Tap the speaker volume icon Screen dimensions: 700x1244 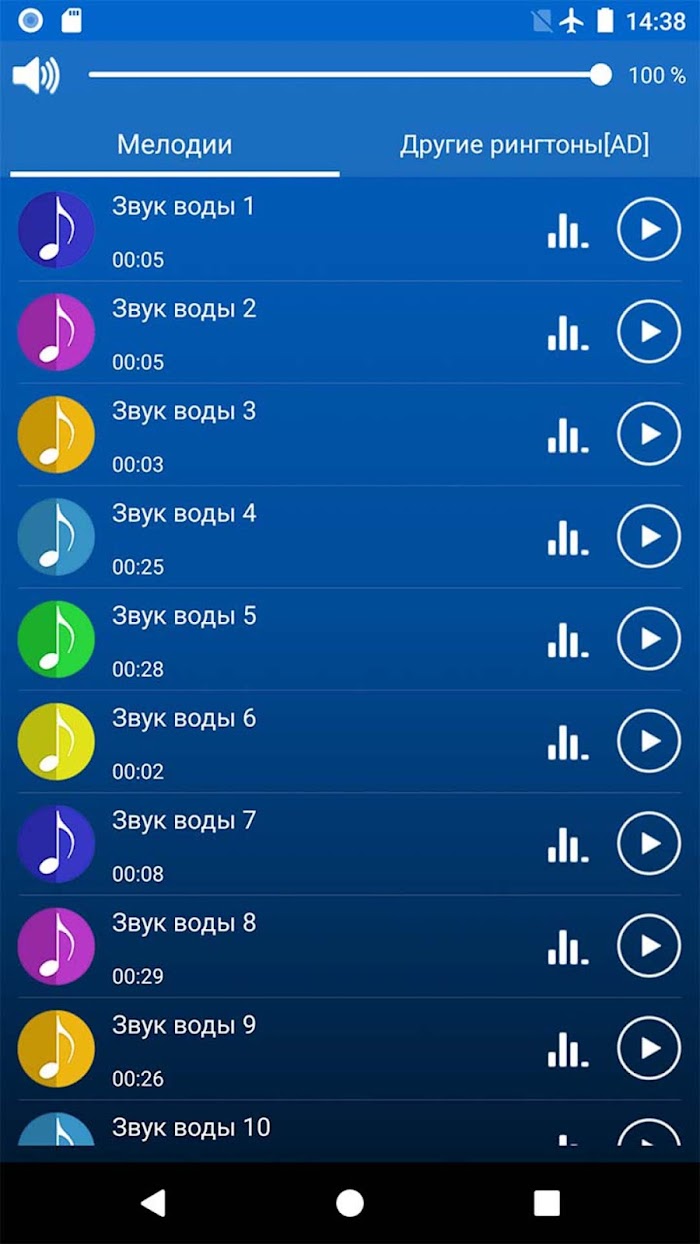tap(36, 75)
